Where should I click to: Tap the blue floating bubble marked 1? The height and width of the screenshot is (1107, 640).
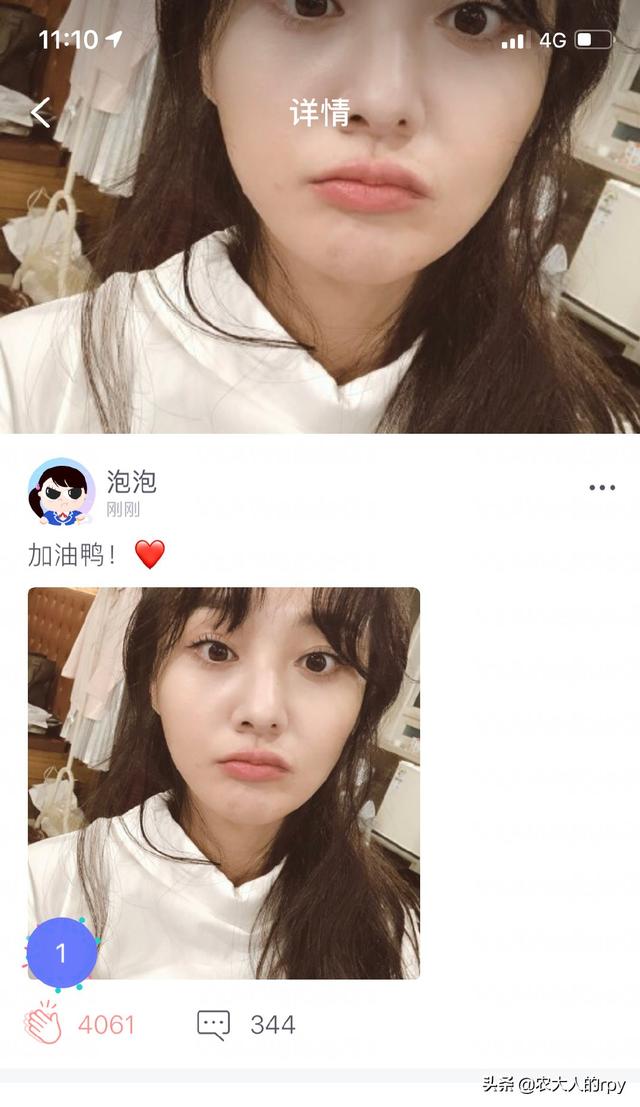click(61, 953)
